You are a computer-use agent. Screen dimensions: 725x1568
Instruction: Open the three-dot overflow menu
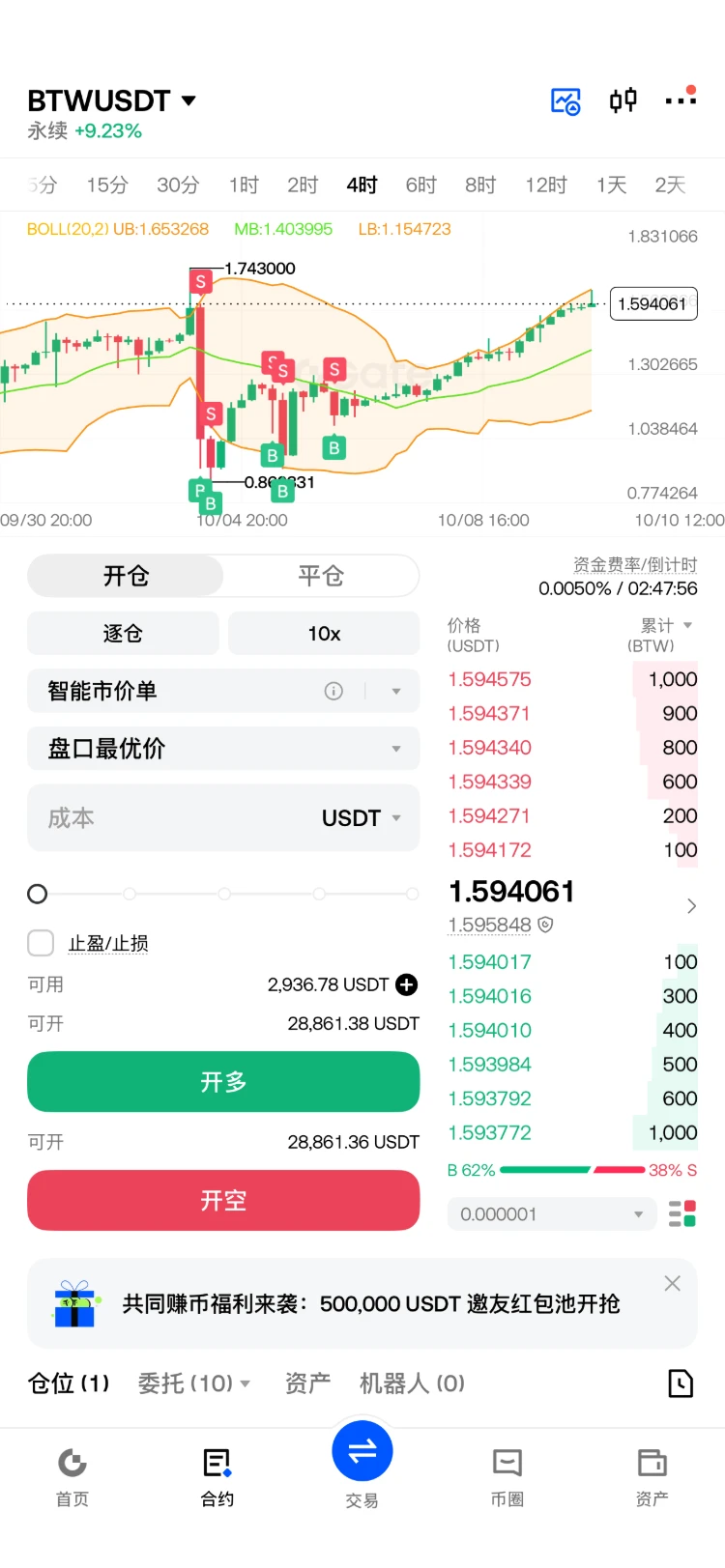(x=681, y=98)
